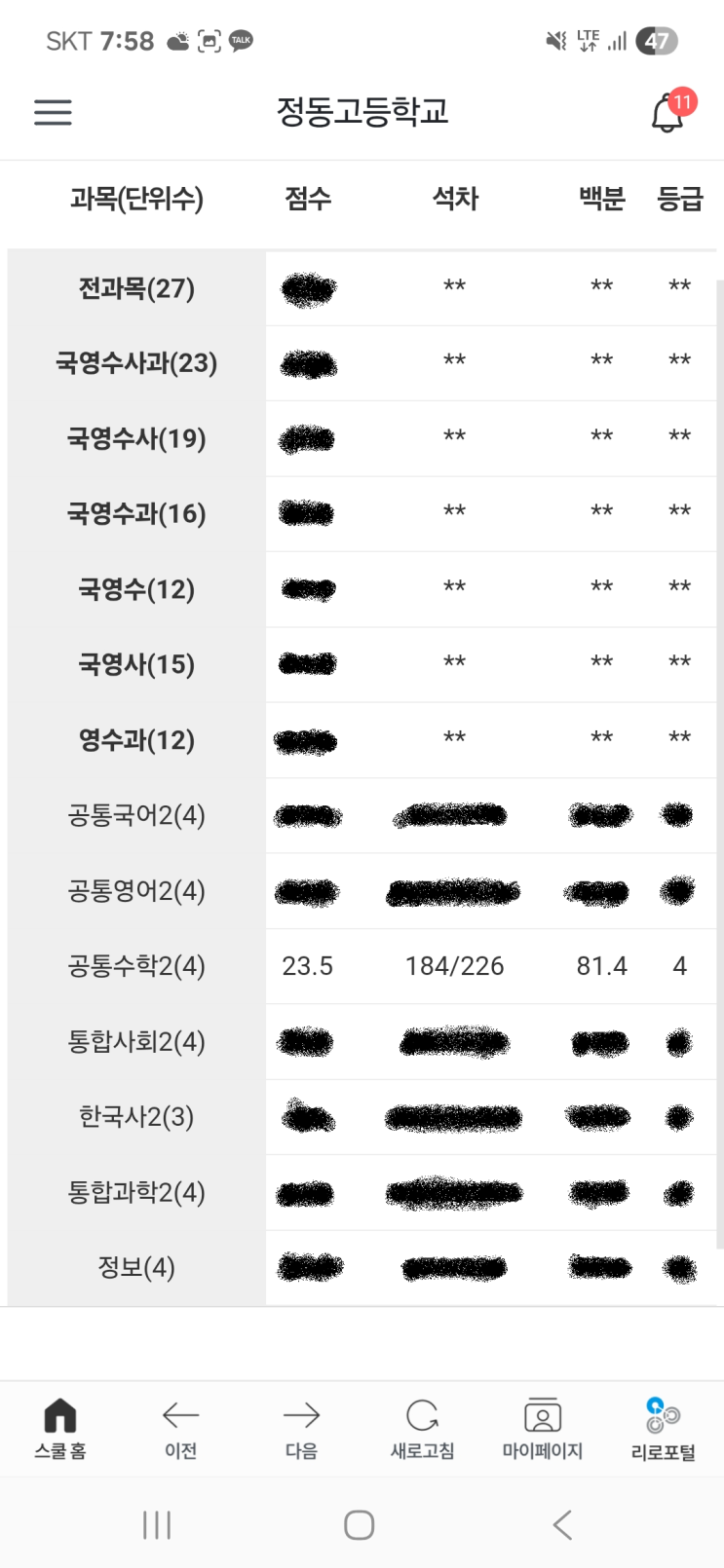Open 리로포털
The width and height of the screenshot is (724, 1568).
(x=663, y=1428)
